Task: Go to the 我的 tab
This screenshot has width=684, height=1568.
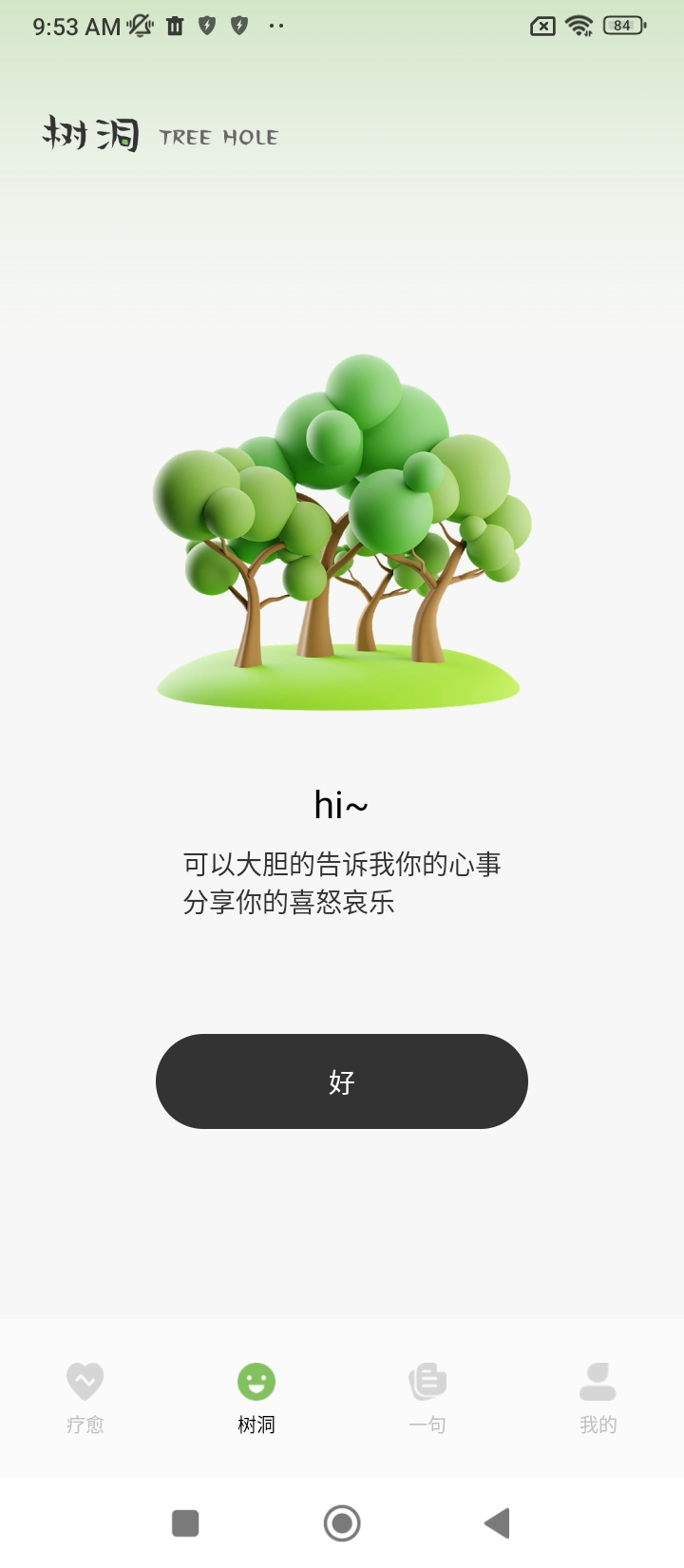Action: coord(598,1398)
